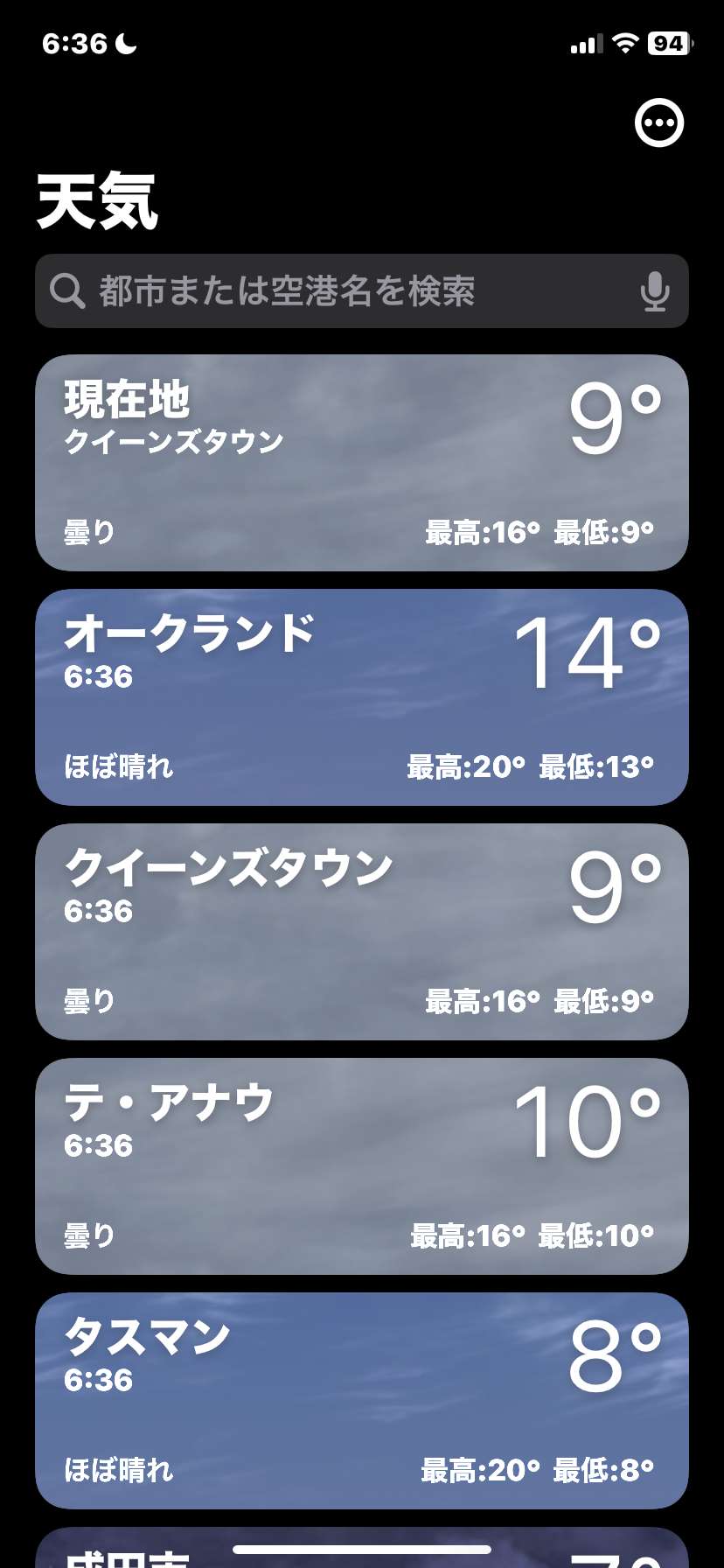View オークランド weather details
Image resolution: width=724 pixels, height=1568 pixels.
tap(362, 697)
